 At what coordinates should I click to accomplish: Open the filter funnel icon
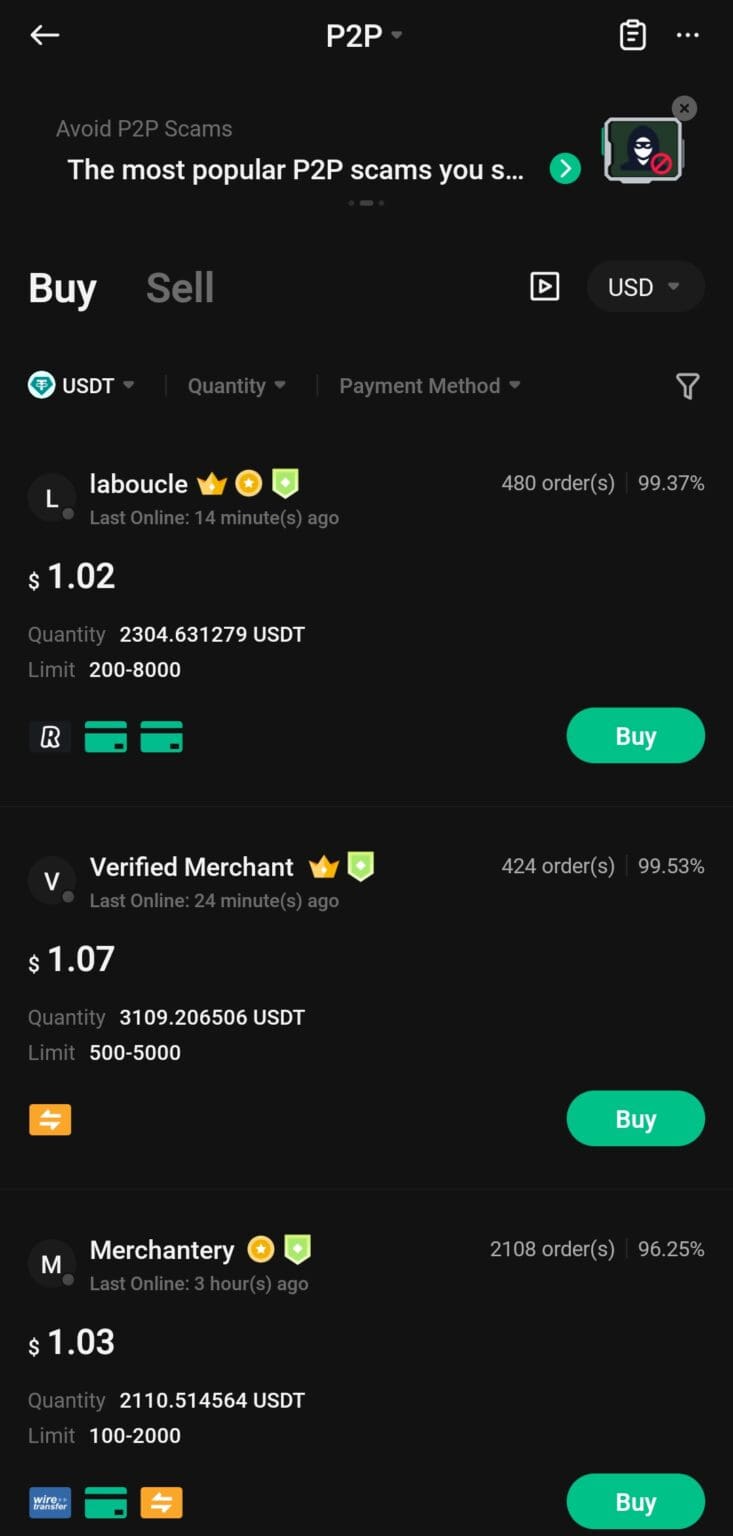(x=686, y=385)
